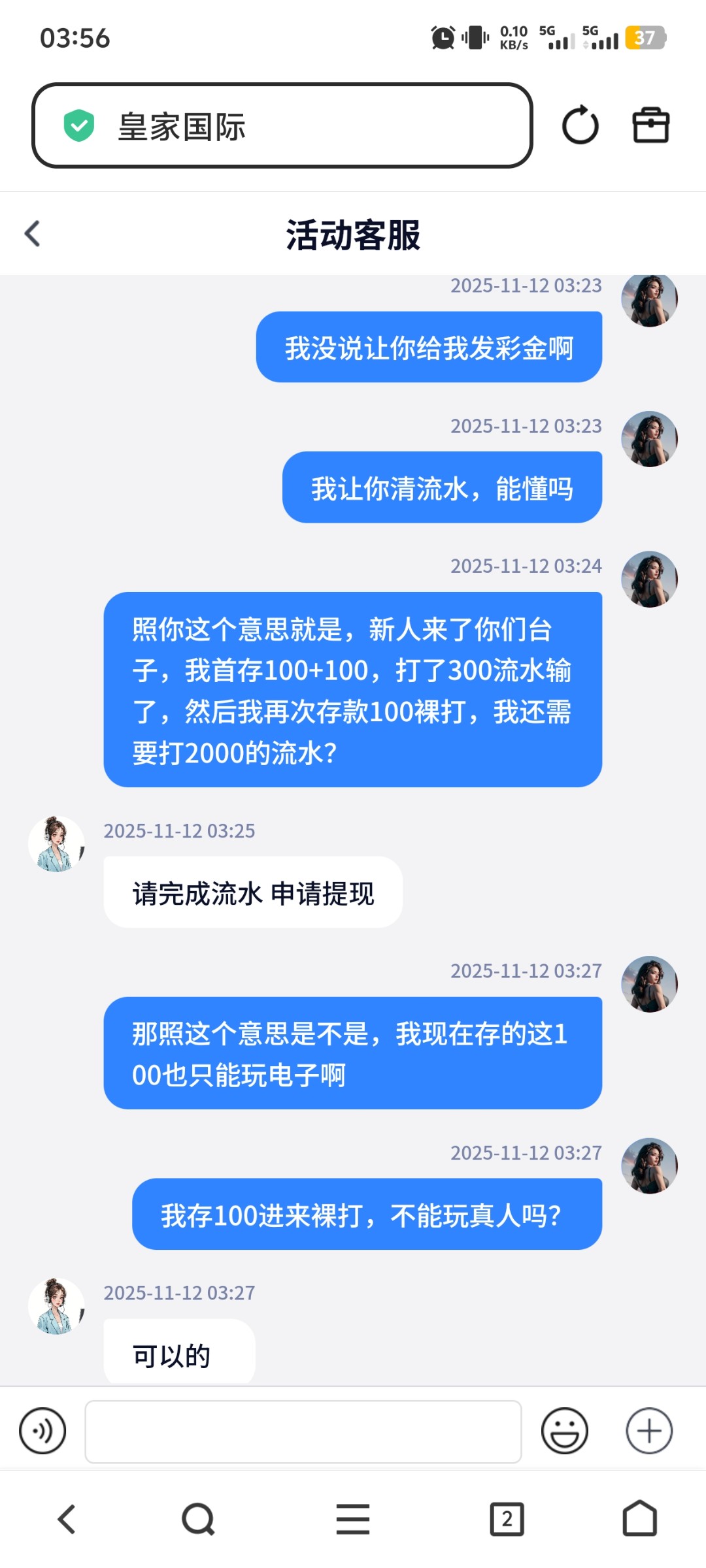Image resolution: width=706 pixels, height=1568 pixels.
Task: Open the browser toolbox briefcase icon
Action: tap(650, 125)
